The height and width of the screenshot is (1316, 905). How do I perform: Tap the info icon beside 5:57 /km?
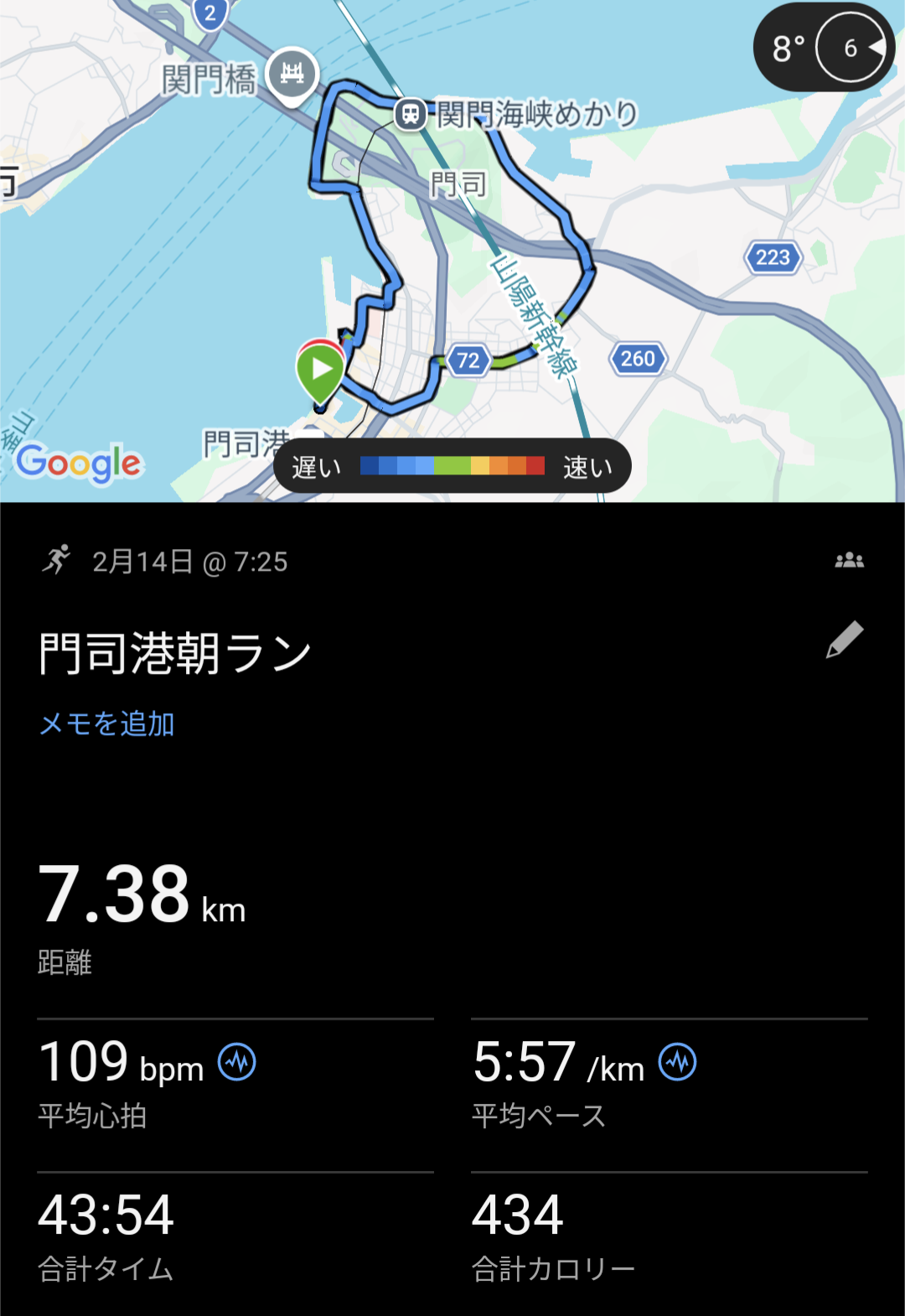tap(677, 1062)
